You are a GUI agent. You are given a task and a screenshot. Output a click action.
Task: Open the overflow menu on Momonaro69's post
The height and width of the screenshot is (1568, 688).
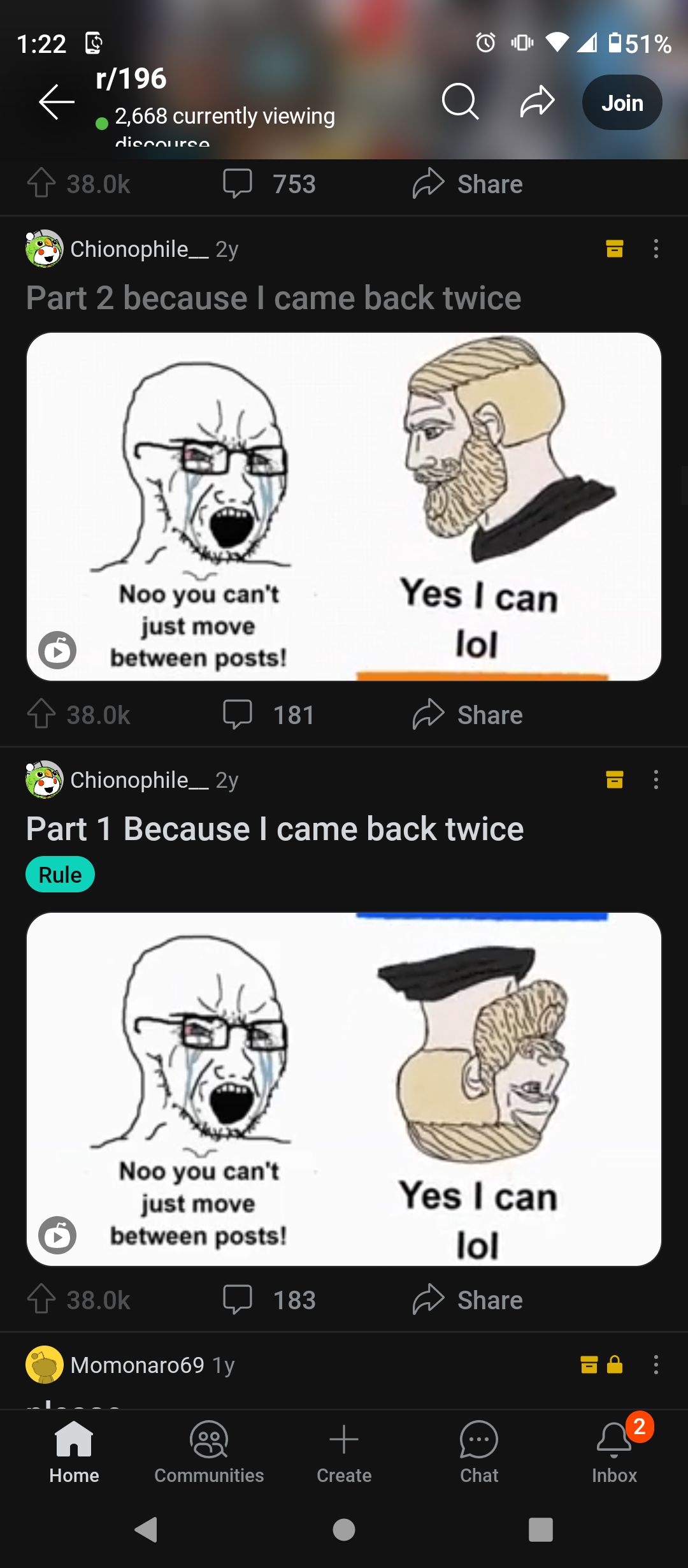(x=656, y=1365)
